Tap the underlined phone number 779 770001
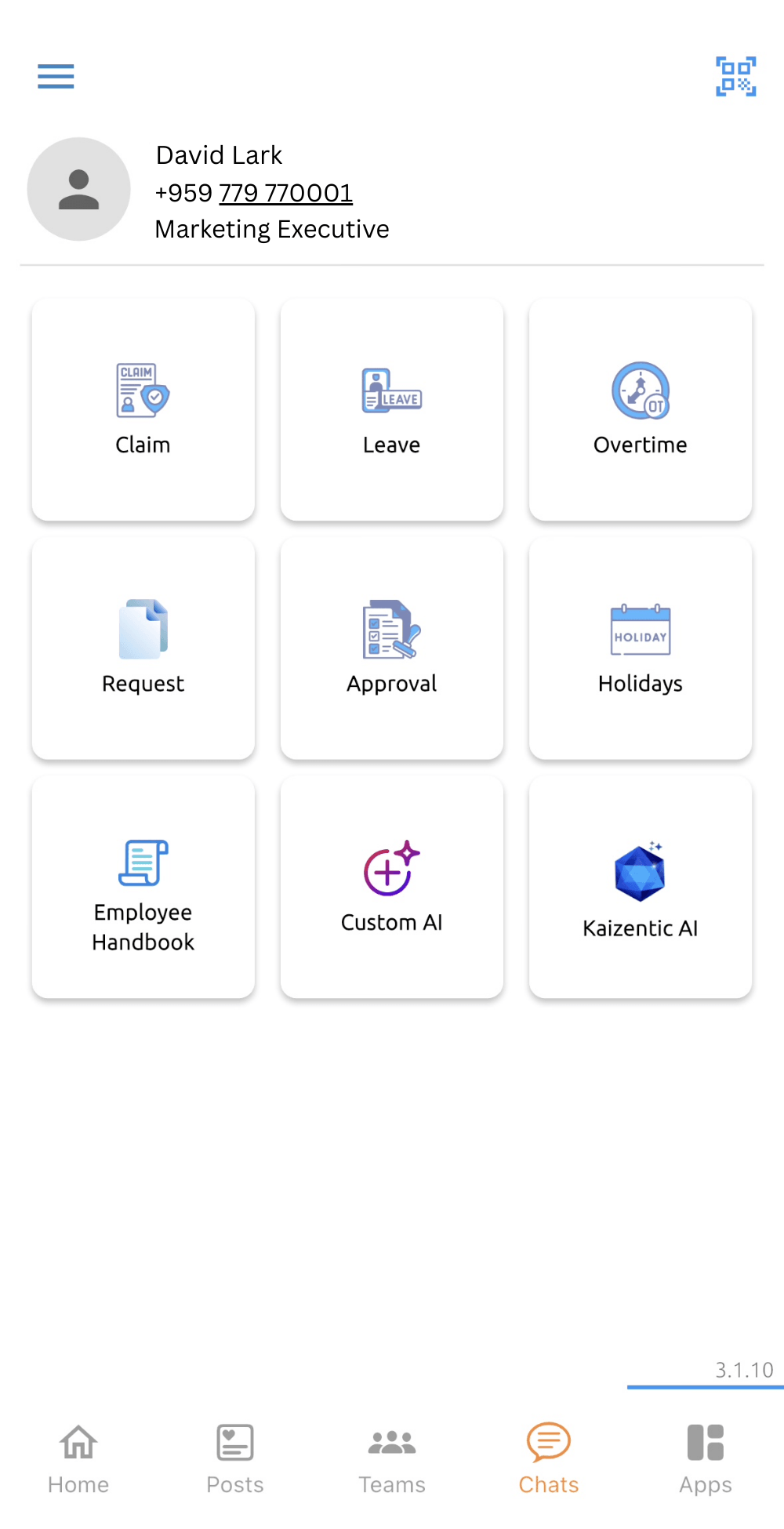 285,193
